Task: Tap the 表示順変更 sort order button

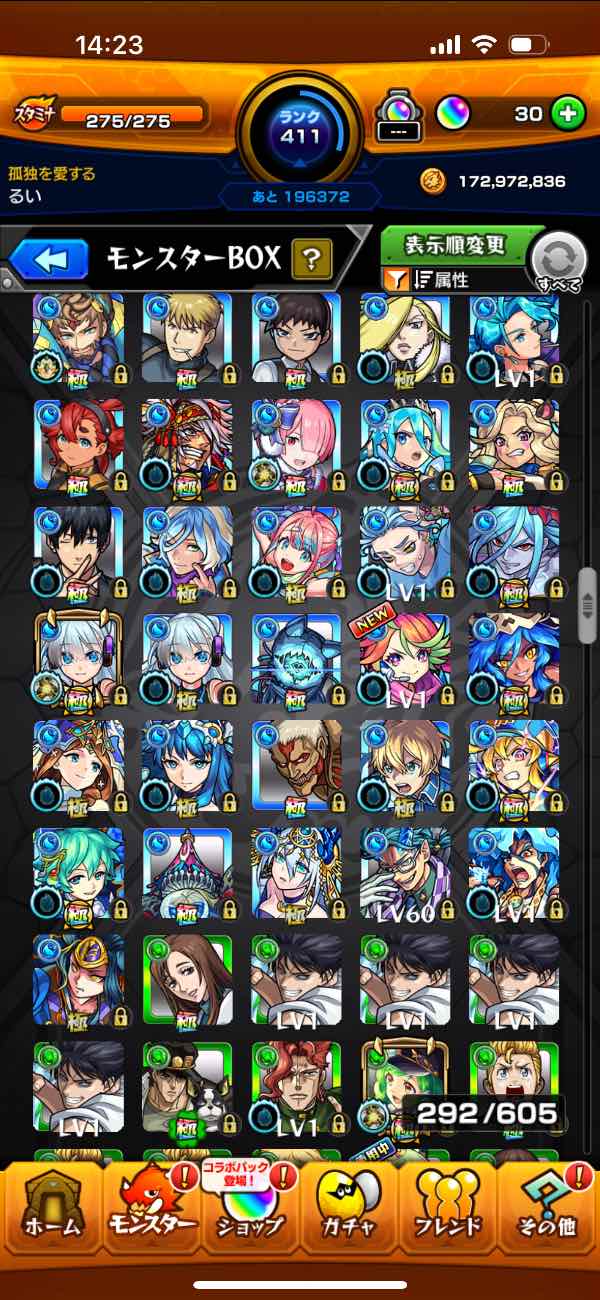Action: (x=454, y=245)
